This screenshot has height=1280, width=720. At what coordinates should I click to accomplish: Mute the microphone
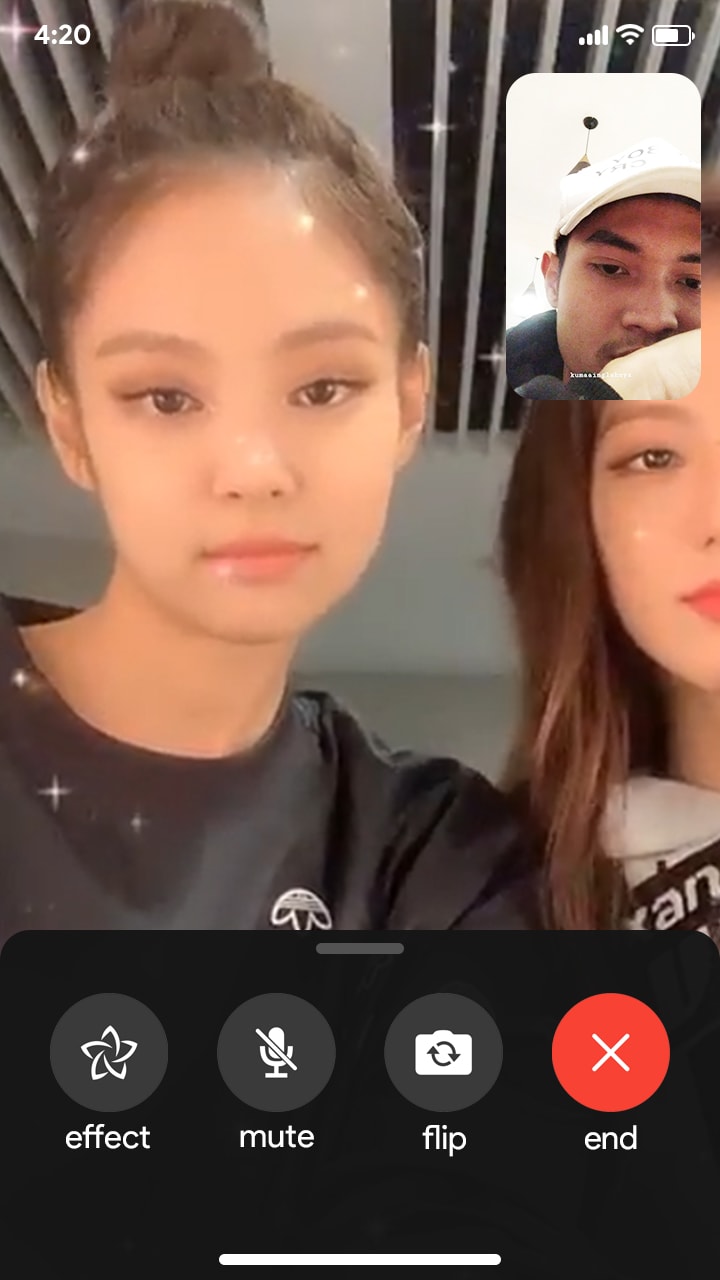pyautogui.click(x=276, y=1052)
